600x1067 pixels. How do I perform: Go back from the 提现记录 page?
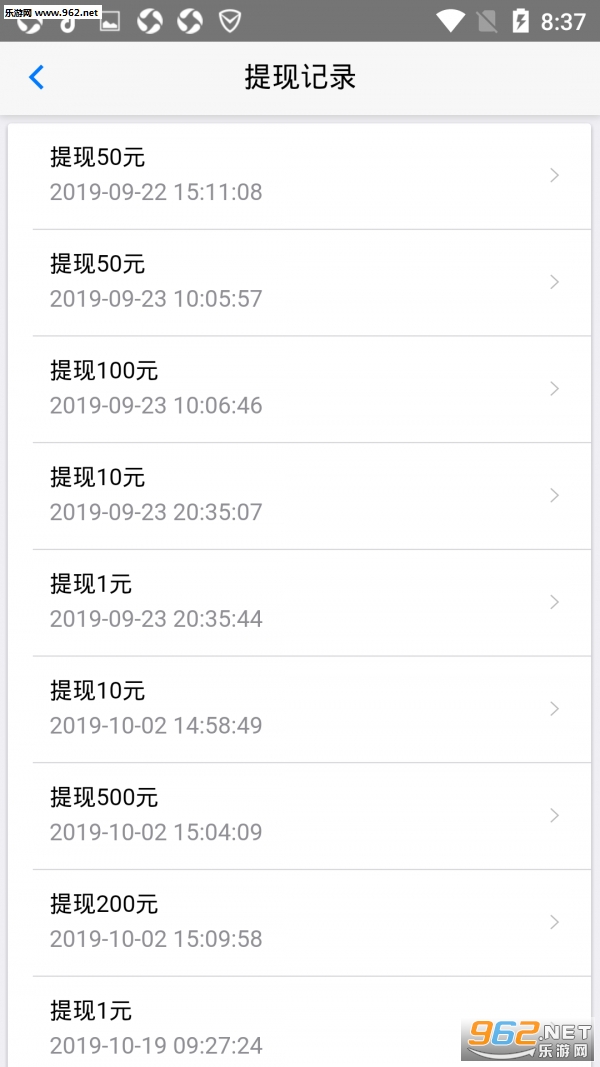[37, 77]
